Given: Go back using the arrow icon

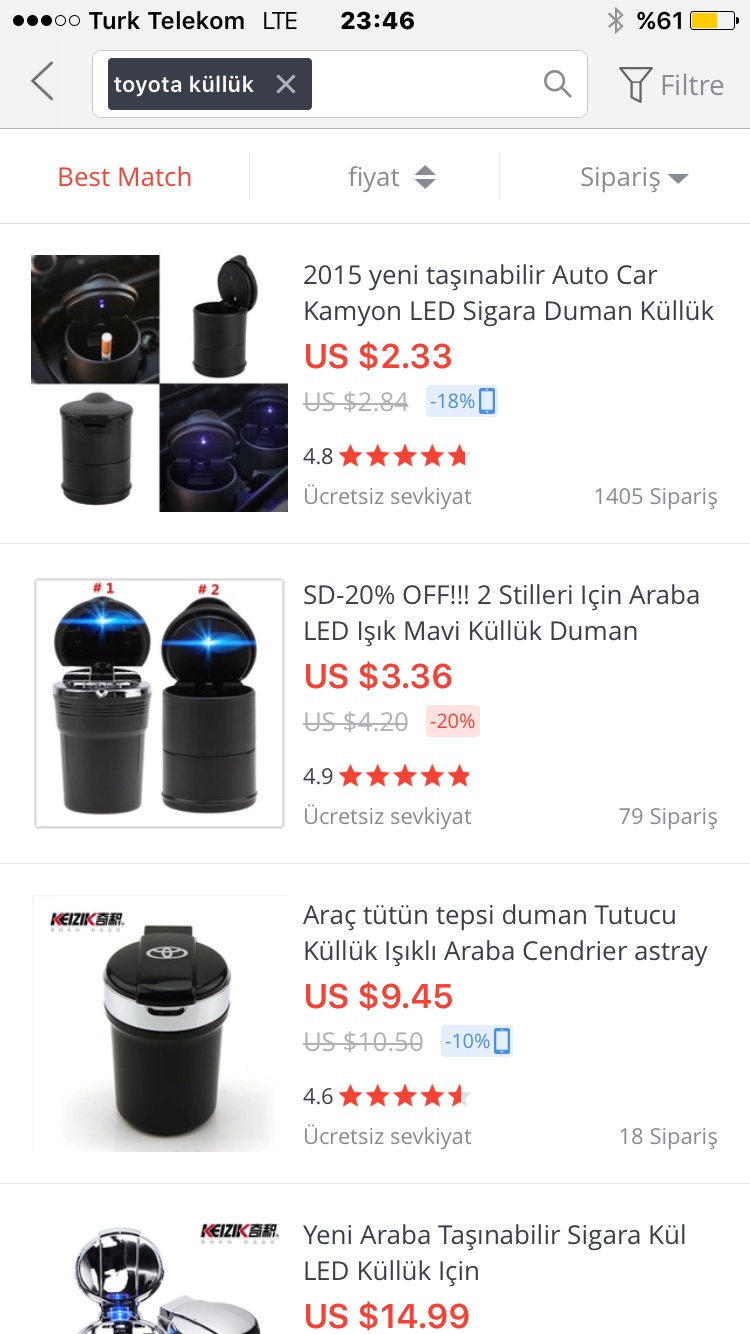Looking at the screenshot, I should (42, 82).
